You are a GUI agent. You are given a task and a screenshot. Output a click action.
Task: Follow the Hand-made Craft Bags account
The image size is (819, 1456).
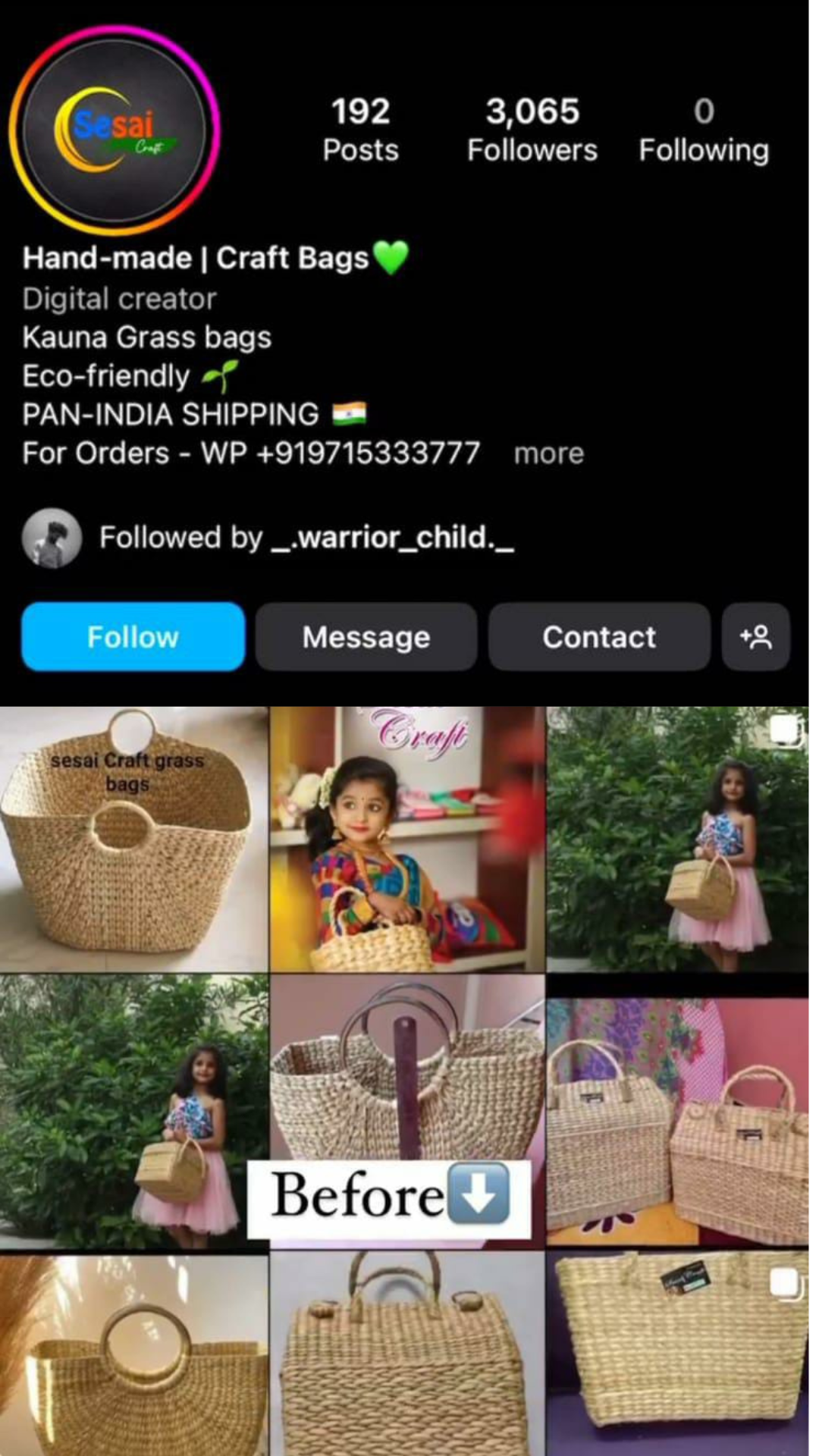133,637
